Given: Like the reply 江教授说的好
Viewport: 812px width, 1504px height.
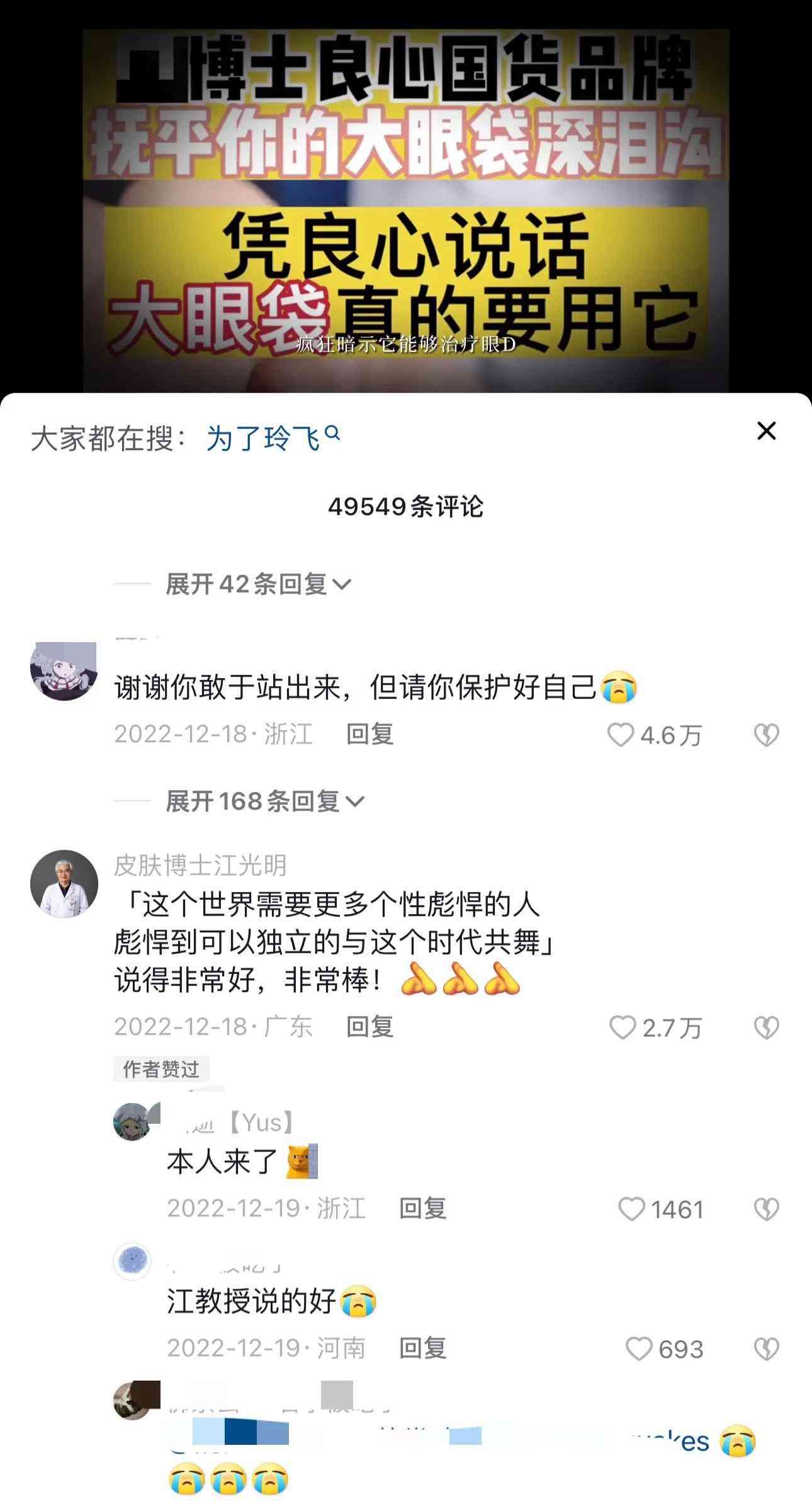Looking at the screenshot, I should 639,1349.
